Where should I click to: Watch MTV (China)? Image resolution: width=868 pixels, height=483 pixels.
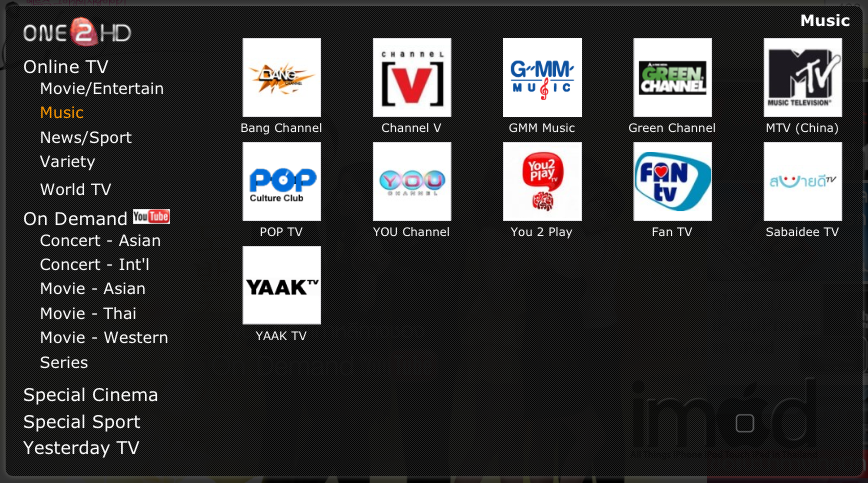click(x=802, y=77)
